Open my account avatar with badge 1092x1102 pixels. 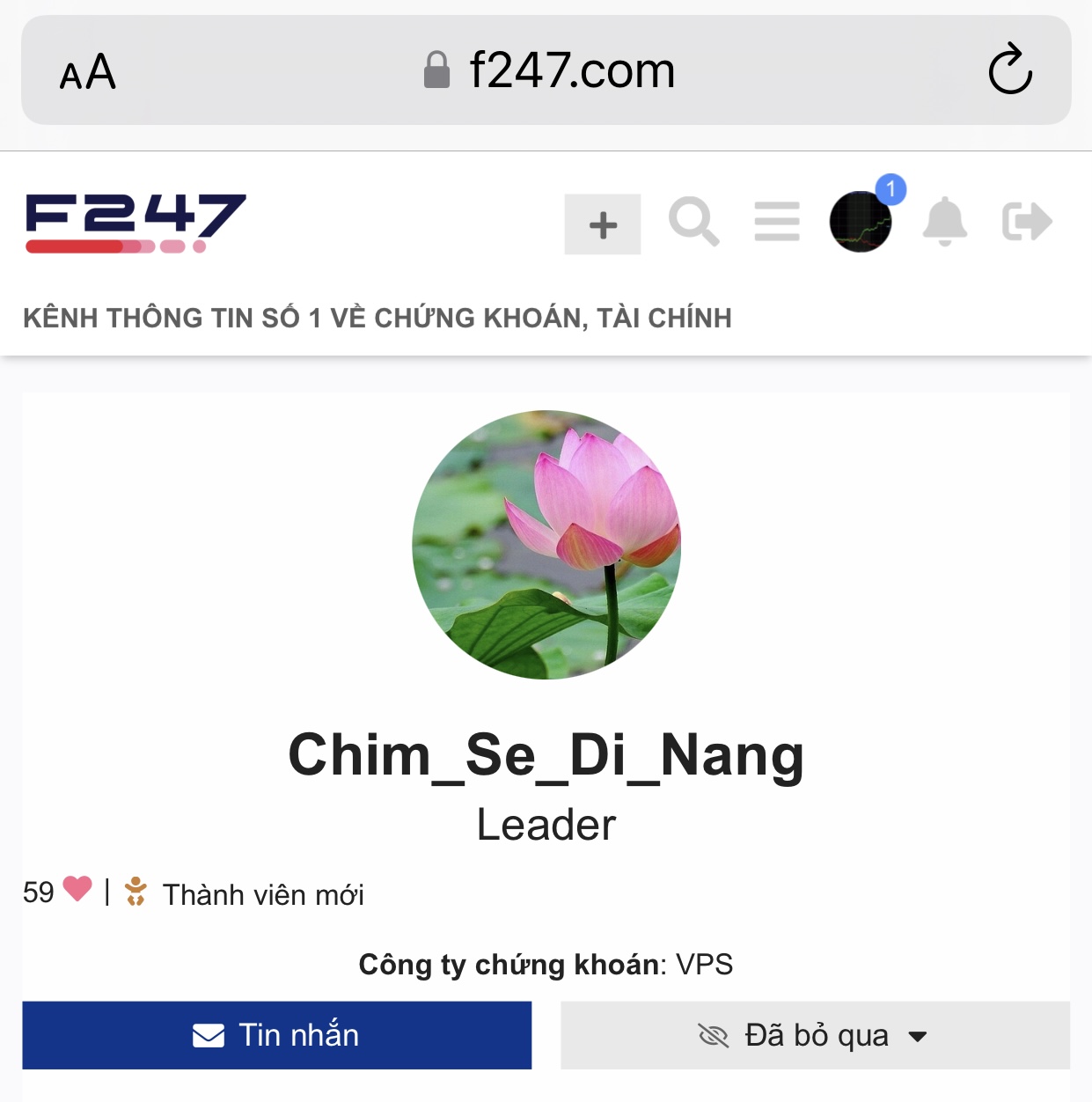point(861,222)
